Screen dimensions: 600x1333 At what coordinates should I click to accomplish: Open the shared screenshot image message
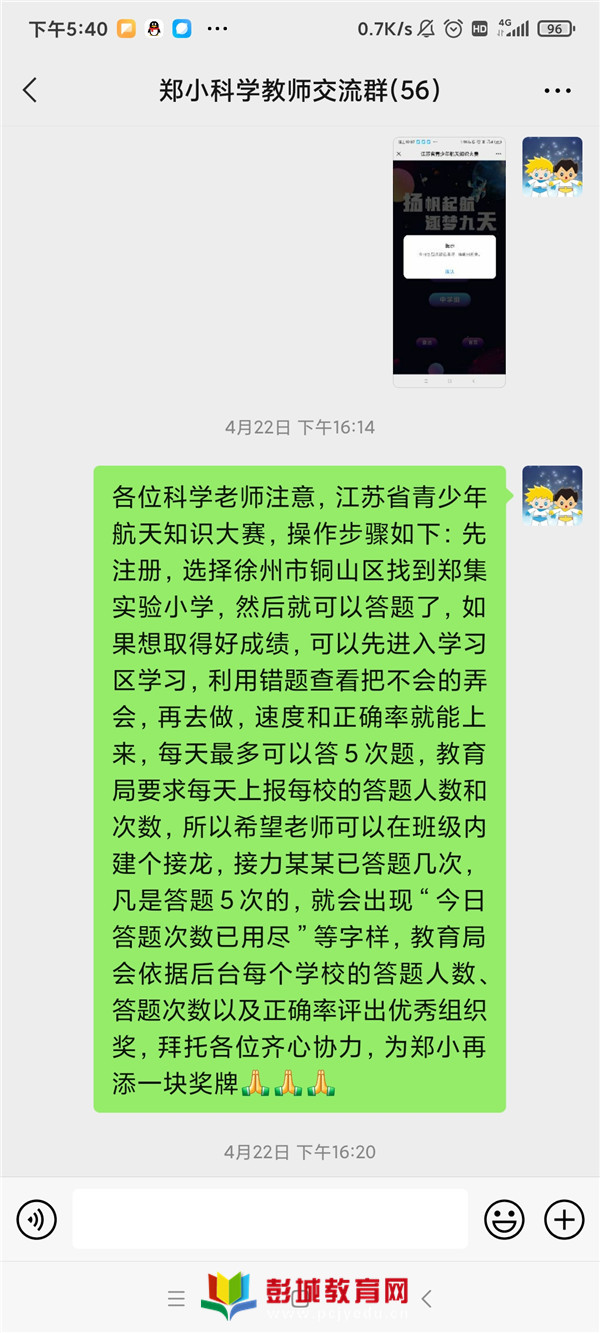point(449,262)
